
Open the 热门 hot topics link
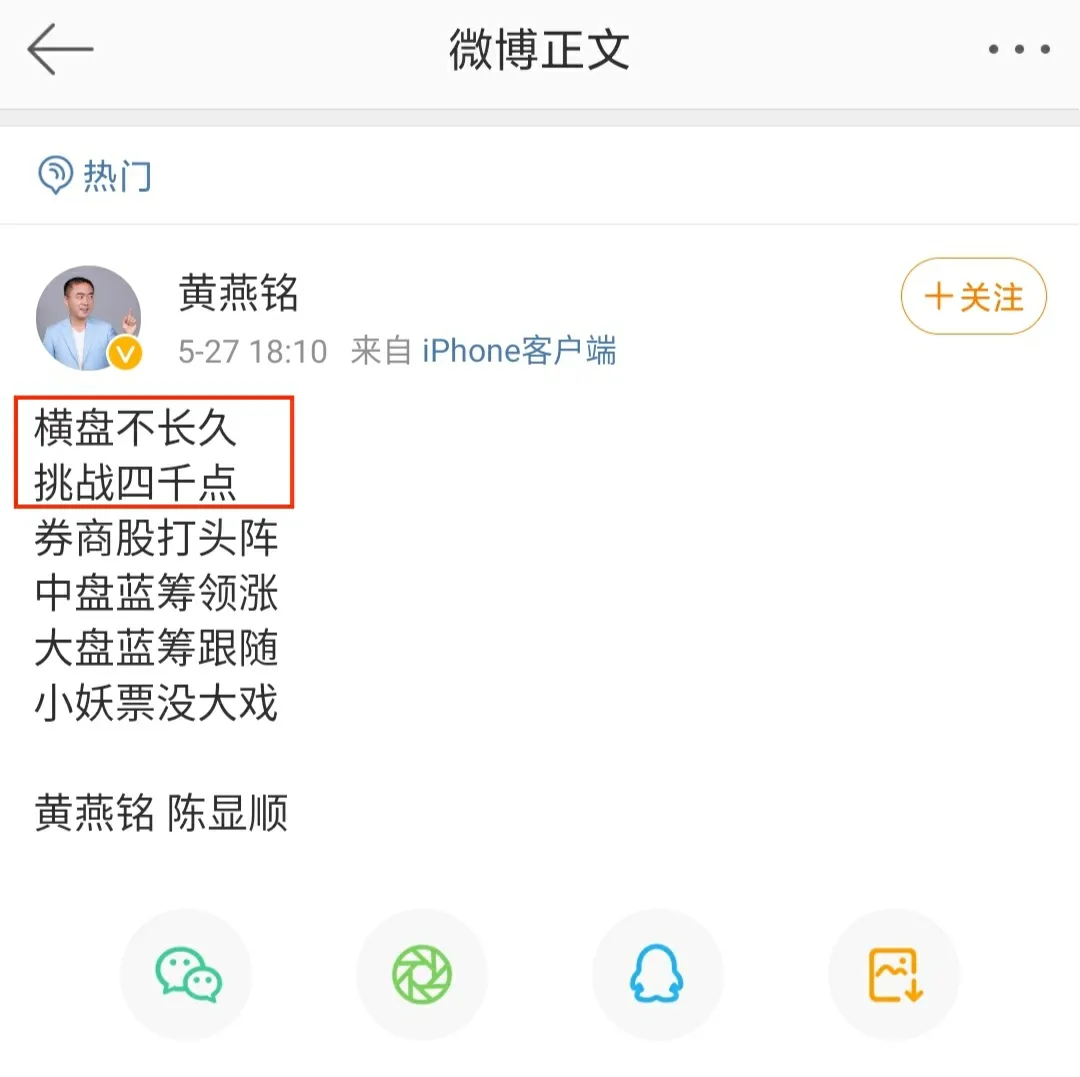coord(95,176)
